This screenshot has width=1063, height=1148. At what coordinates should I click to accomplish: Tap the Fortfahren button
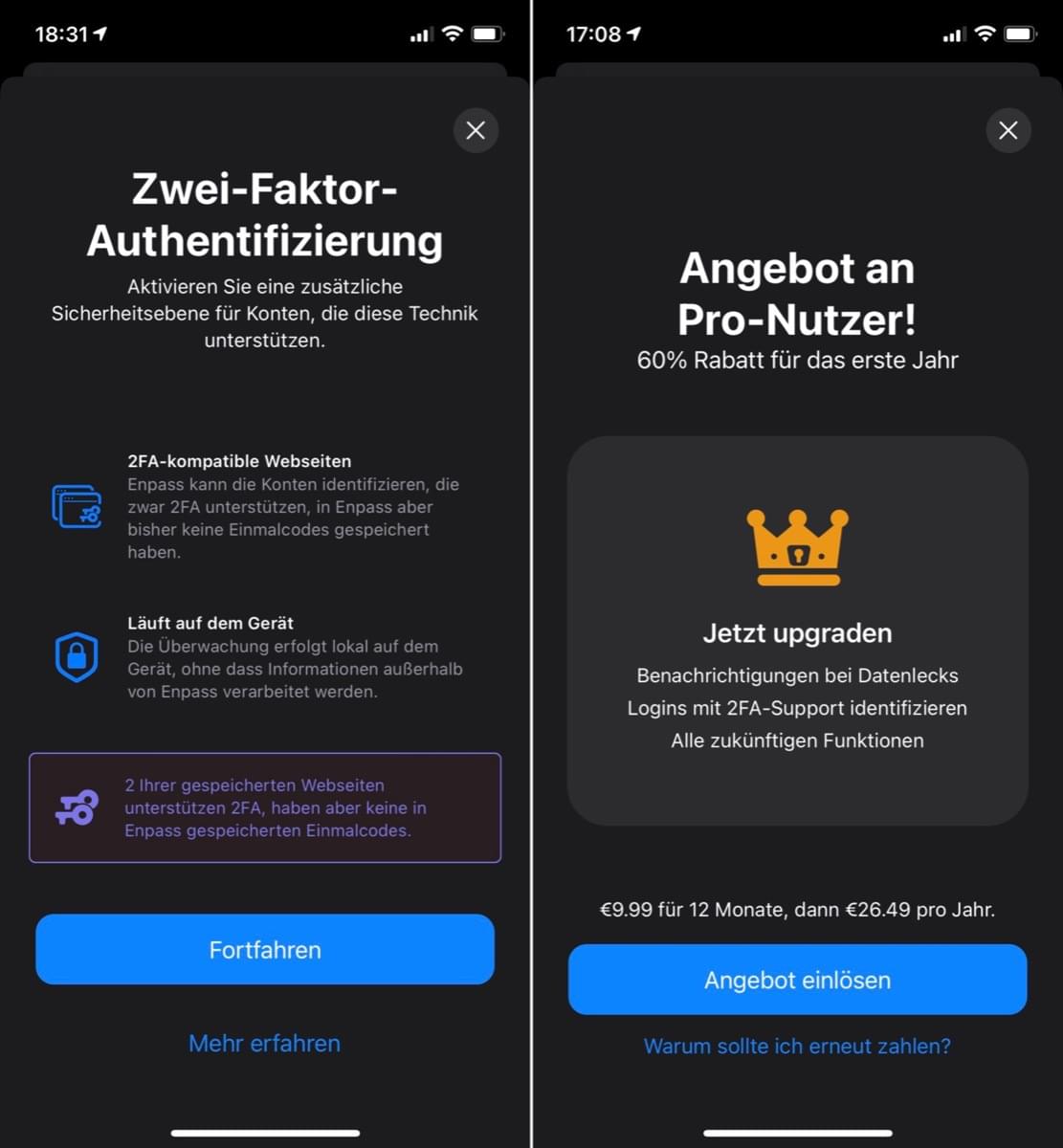265,950
